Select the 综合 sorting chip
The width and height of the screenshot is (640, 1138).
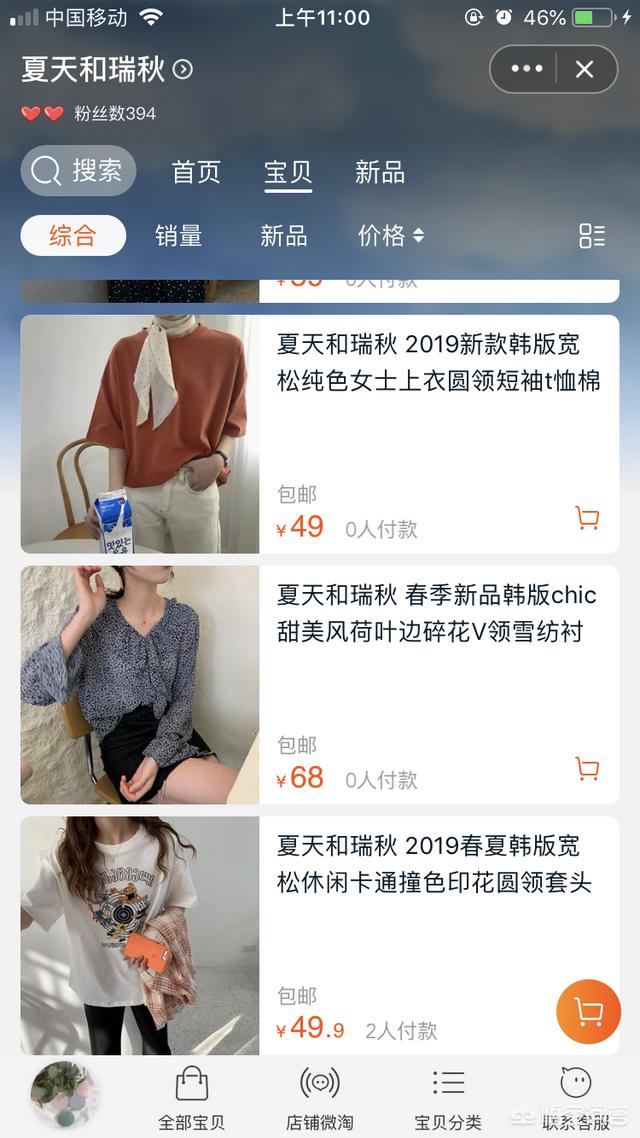click(x=73, y=236)
